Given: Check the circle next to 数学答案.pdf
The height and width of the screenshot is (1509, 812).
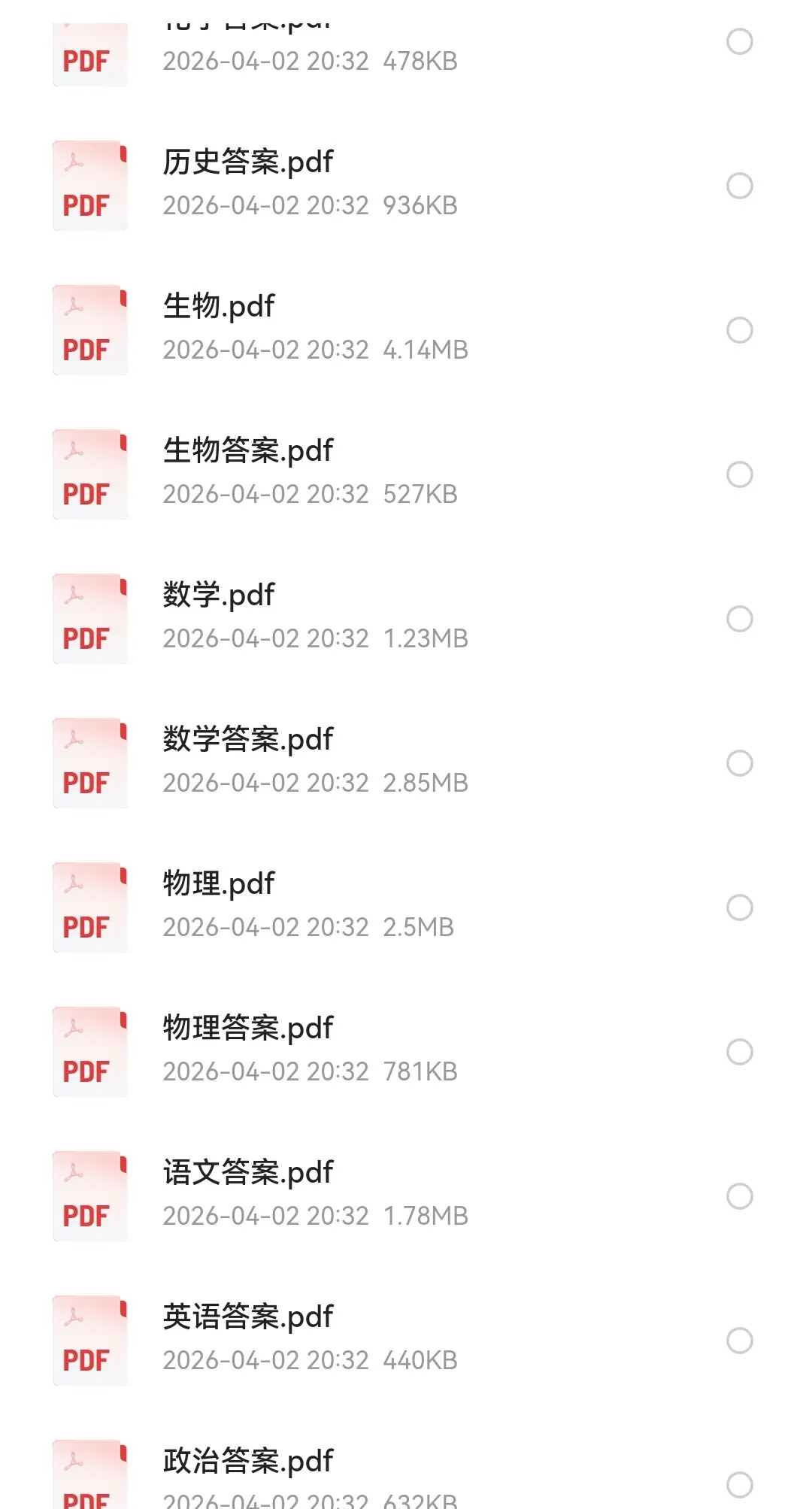Looking at the screenshot, I should 739,763.
